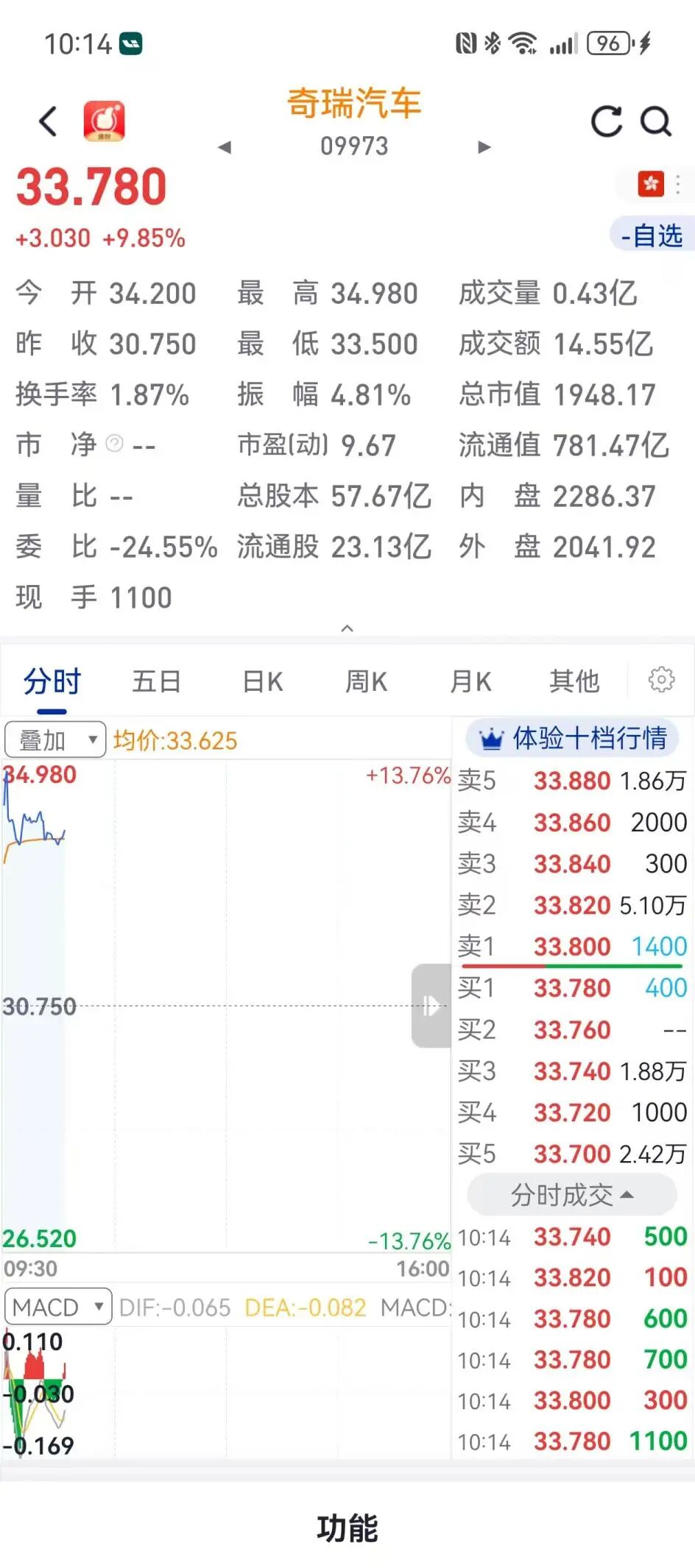Tap the chart expand arrow handle
Viewport: 695px width, 1568px height.
[431, 1007]
